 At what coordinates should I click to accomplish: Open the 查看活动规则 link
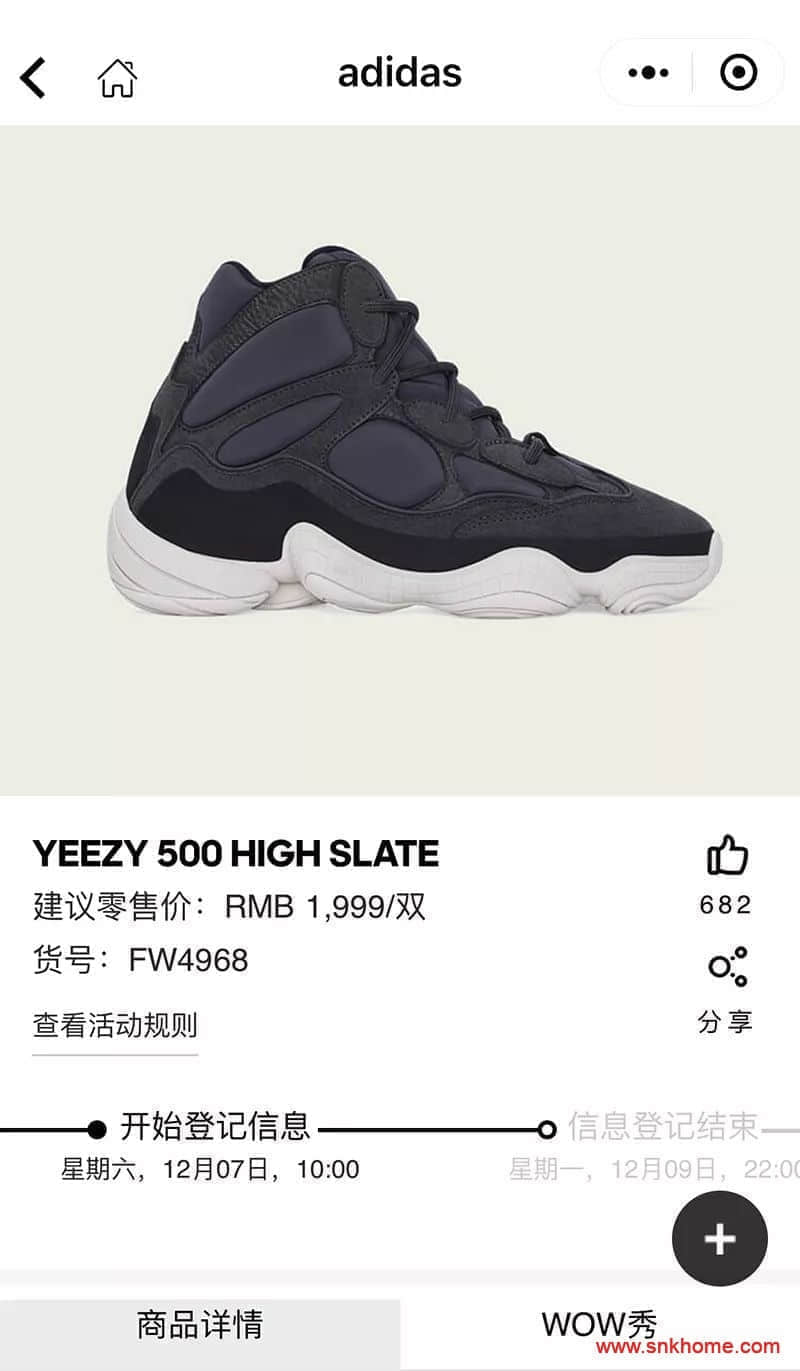(115, 1025)
